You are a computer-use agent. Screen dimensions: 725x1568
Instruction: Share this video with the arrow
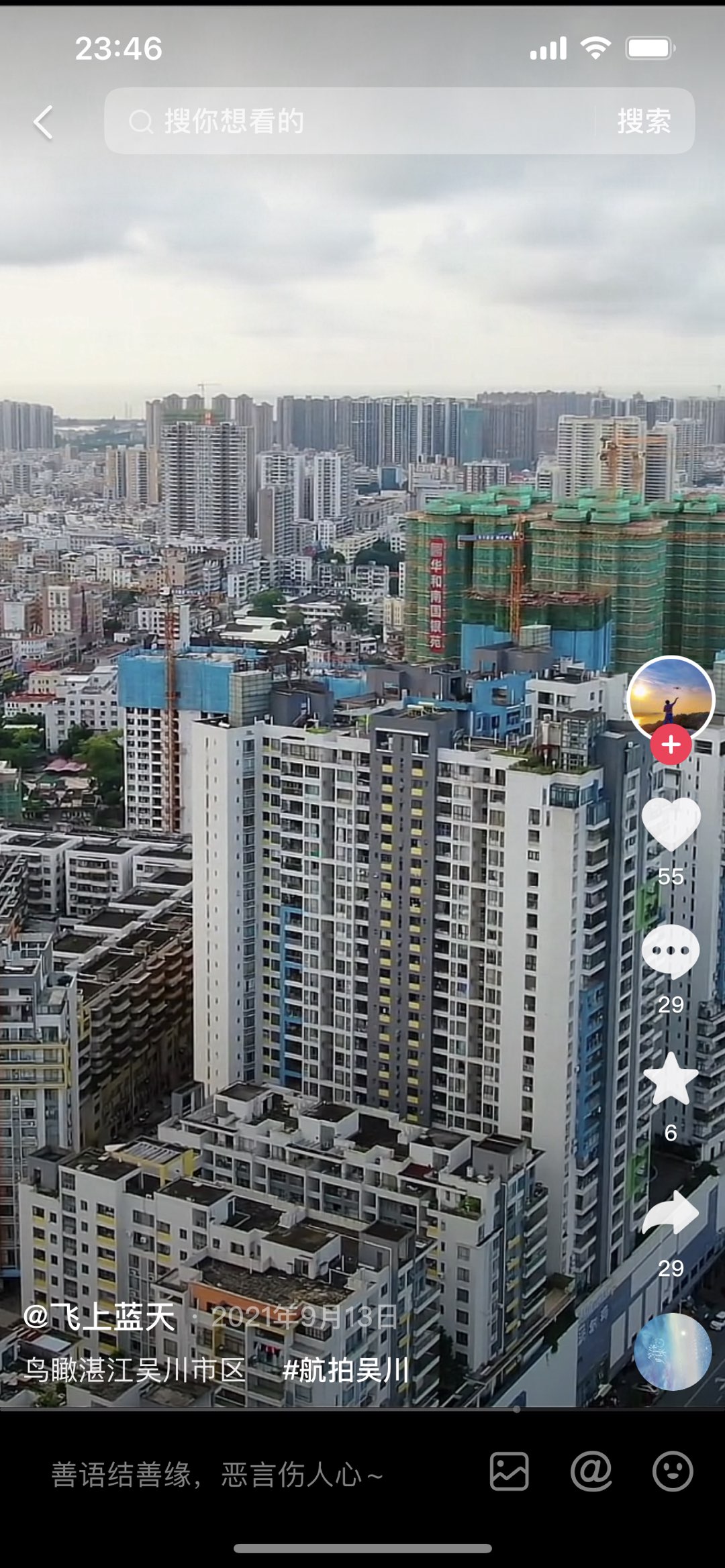tap(671, 1212)
